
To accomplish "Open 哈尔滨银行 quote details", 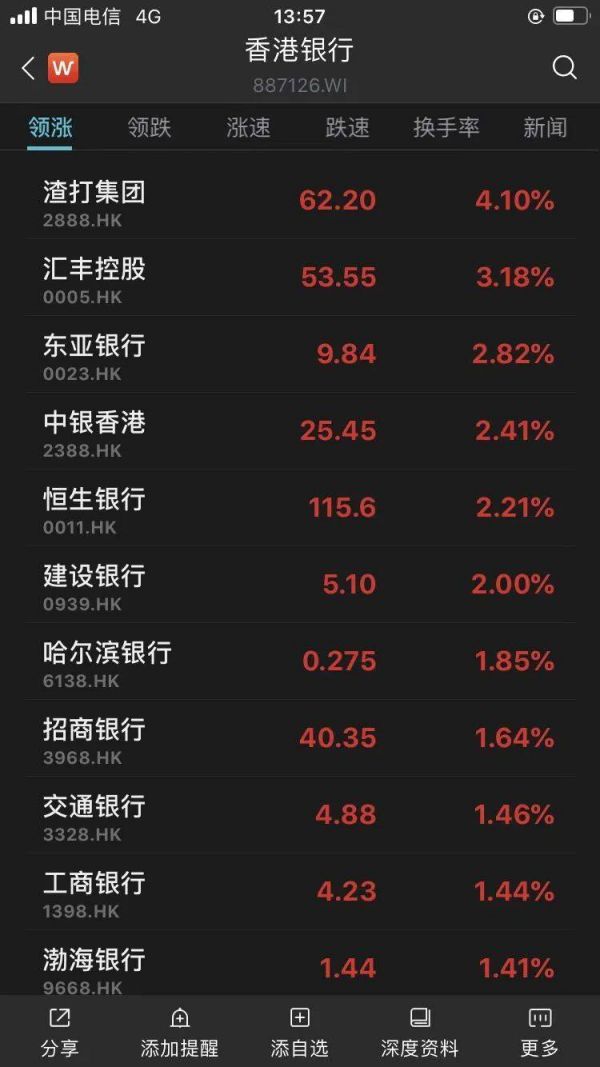I will [300, 661].
